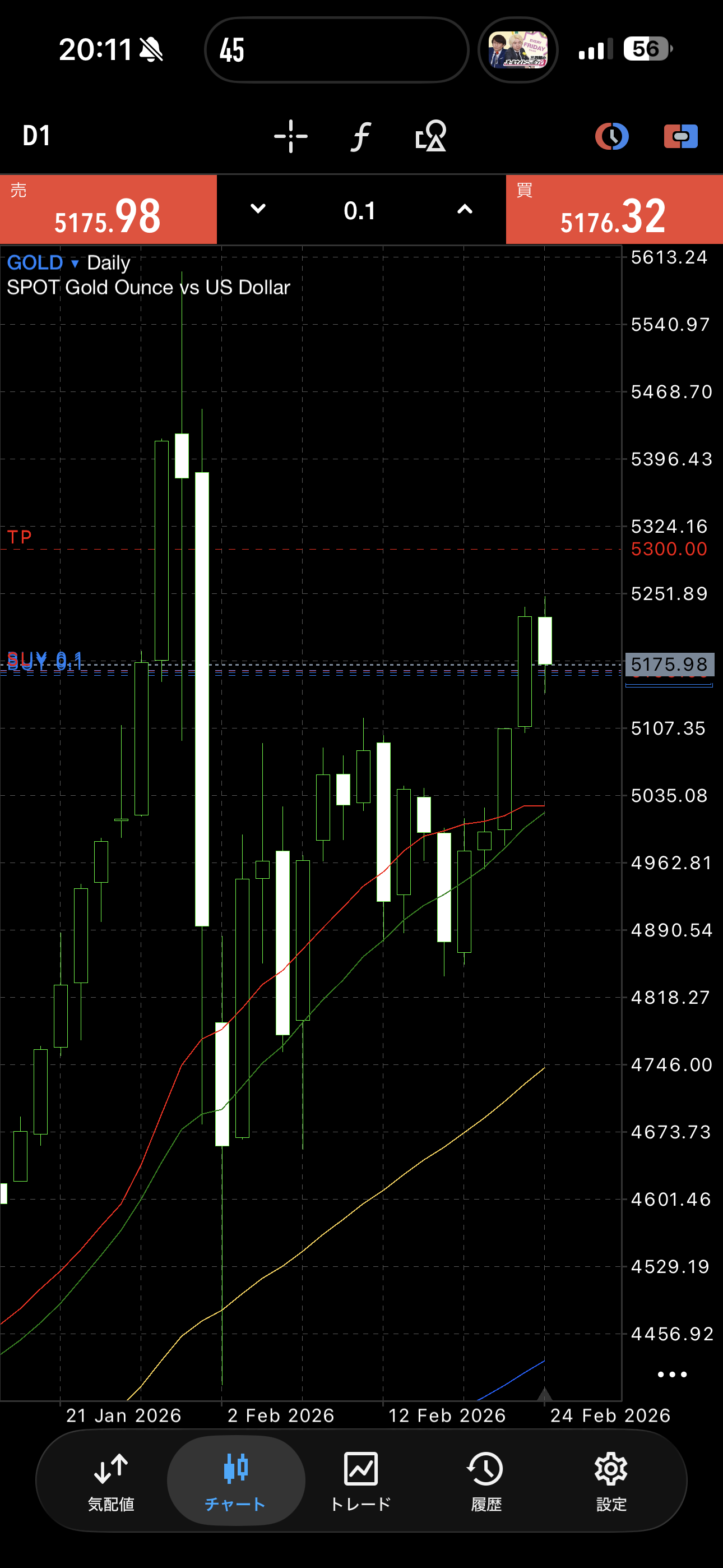723x1568 pixels.
Task: Open the D1 timeframe selector
Action: (x=36, y=135)
